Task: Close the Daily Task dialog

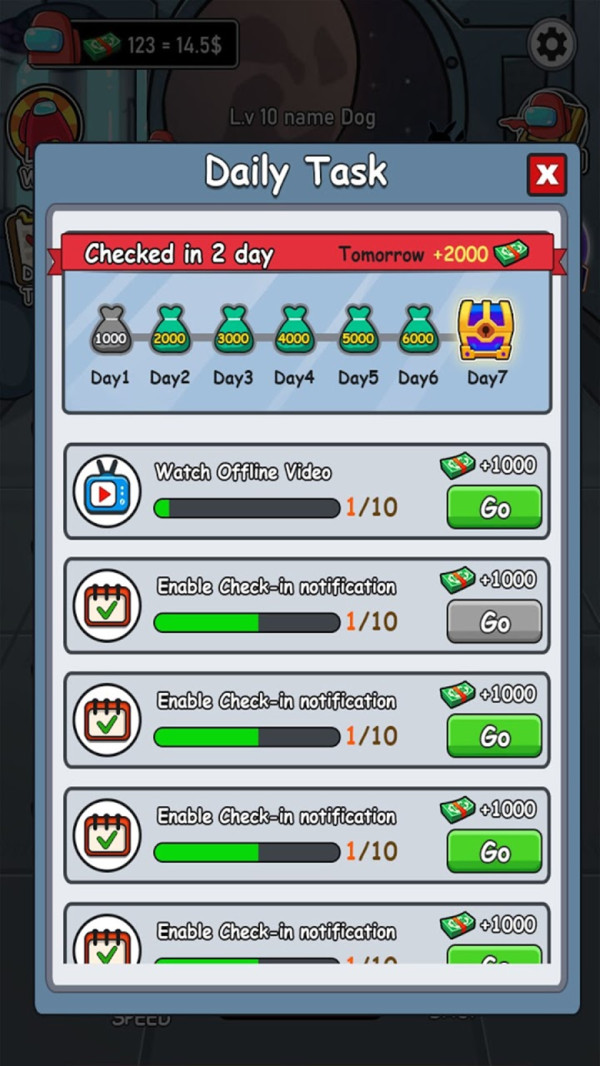Action: pyautogui.click(x=546, y=175)
